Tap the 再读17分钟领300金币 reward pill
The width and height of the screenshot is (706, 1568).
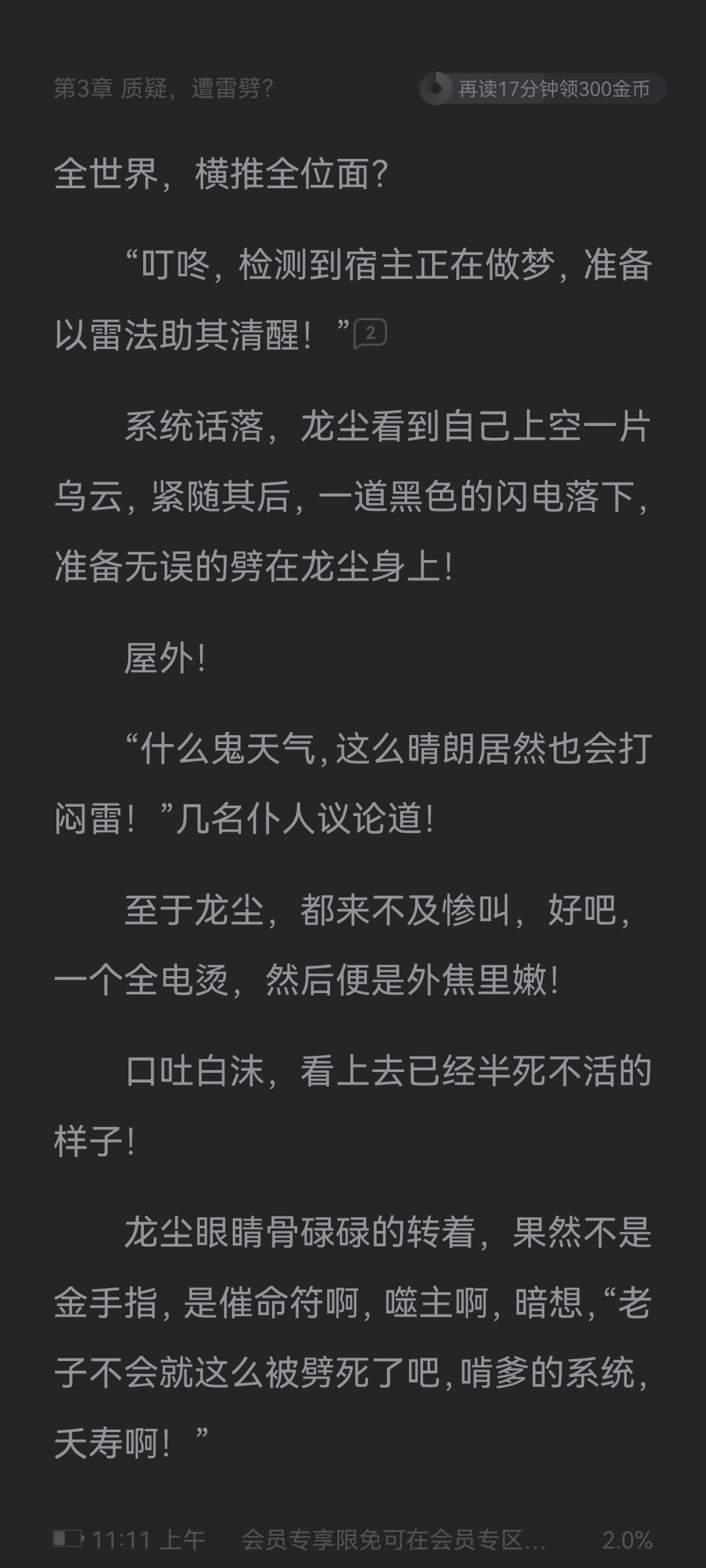tap(543, 89)
